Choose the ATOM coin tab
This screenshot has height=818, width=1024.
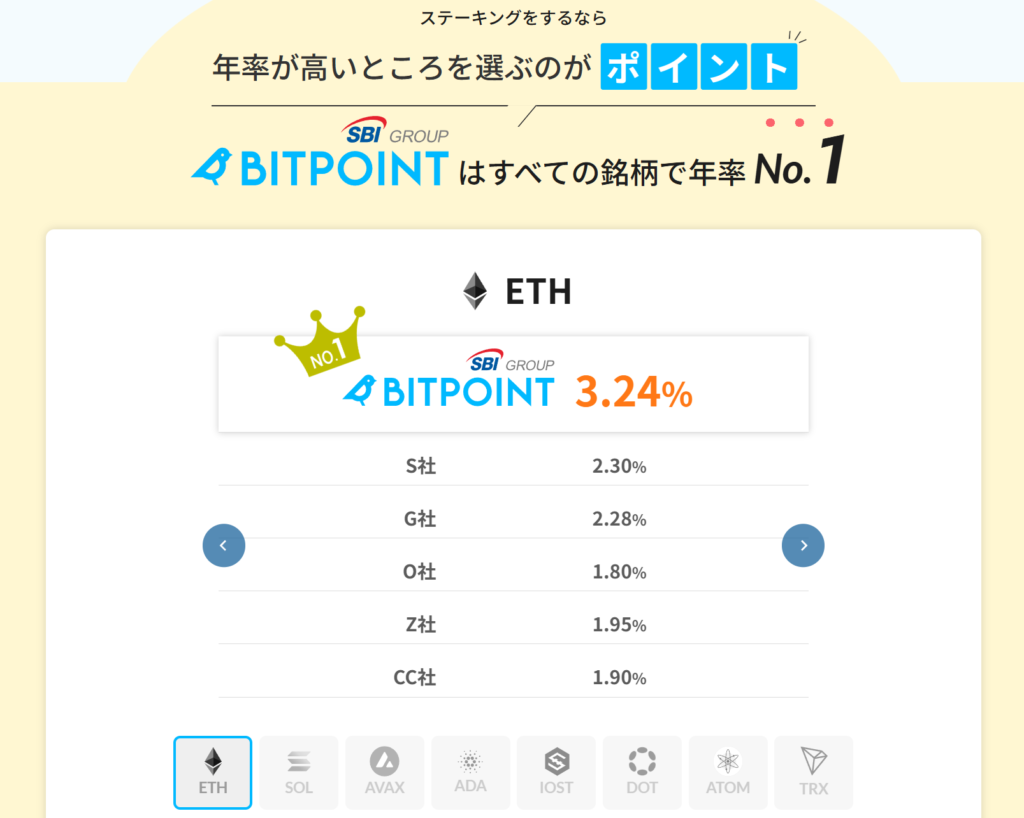click(728, 772)
